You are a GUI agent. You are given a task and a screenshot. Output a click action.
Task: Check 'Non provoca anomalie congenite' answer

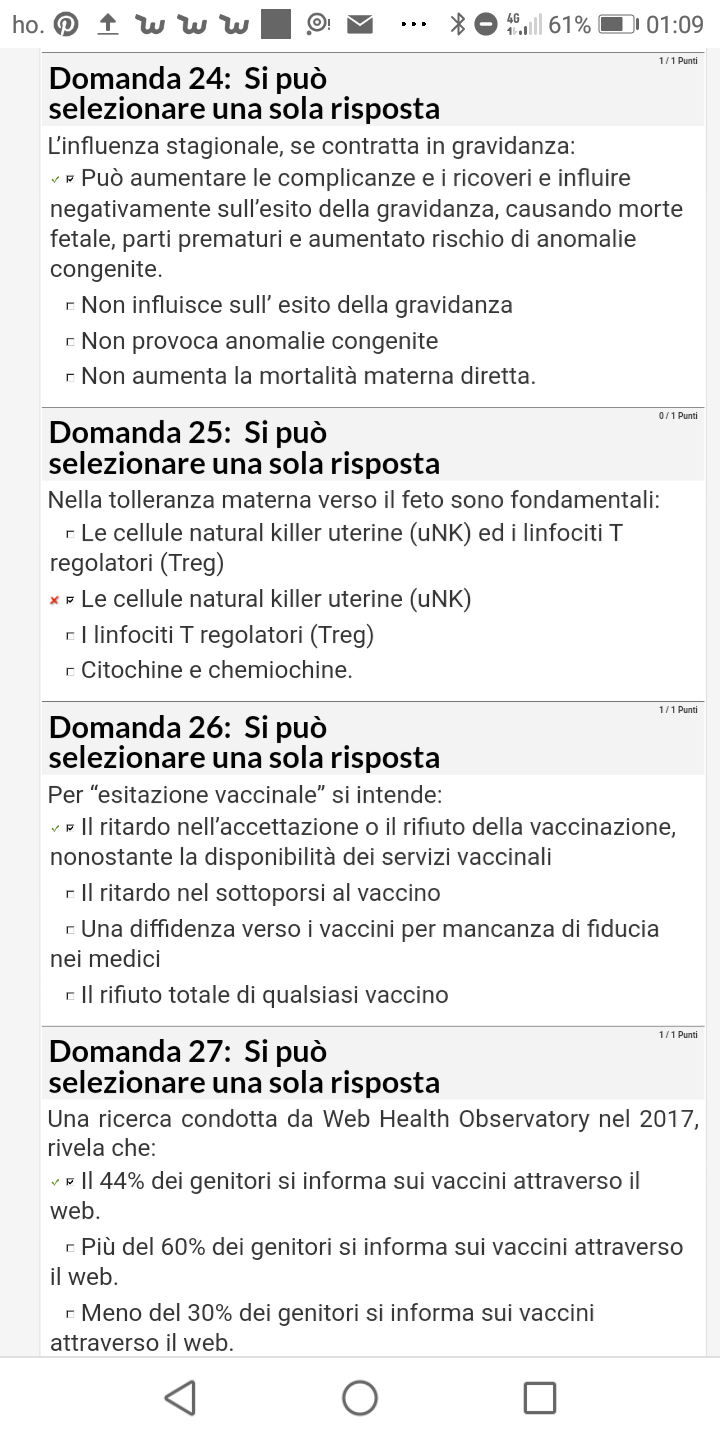coord(70,342)
